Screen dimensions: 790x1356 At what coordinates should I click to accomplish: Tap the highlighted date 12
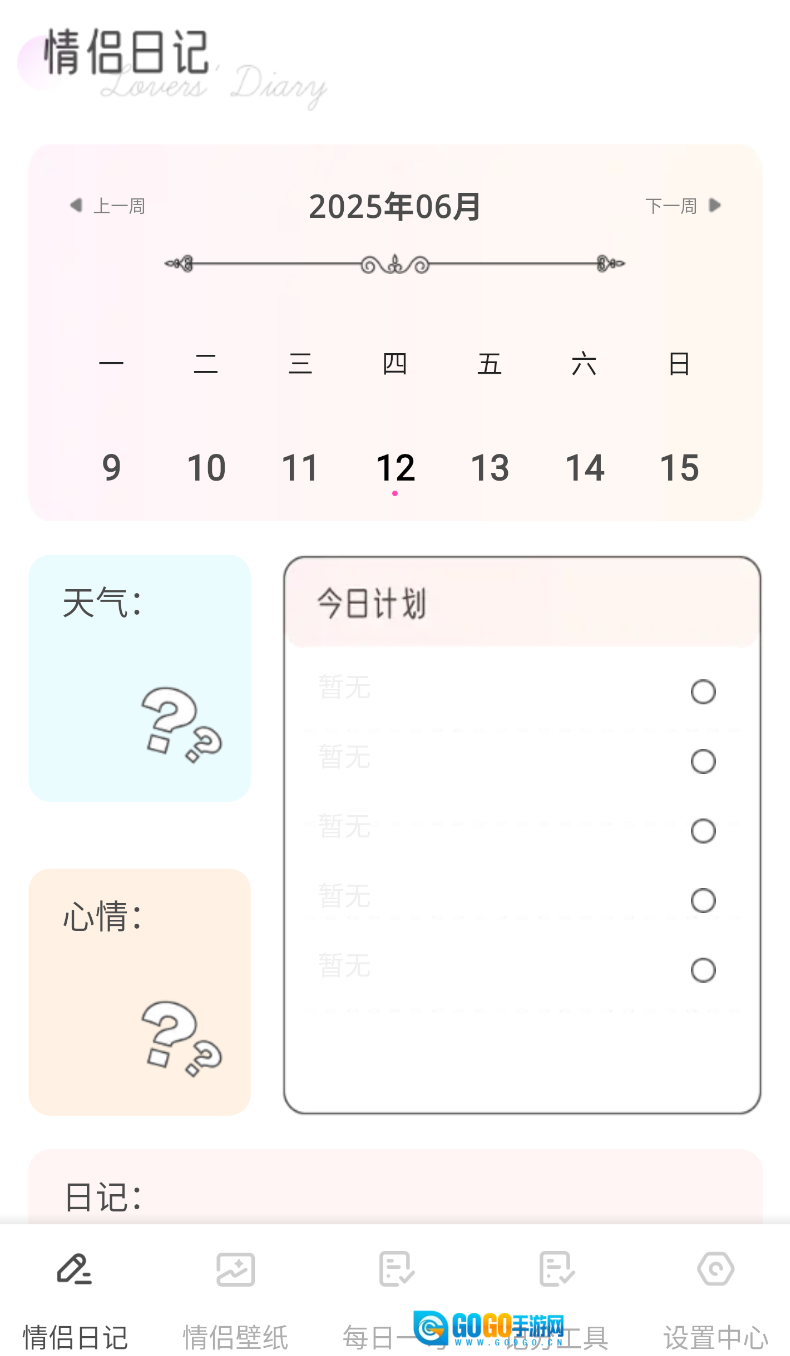pyautogui.click(x=395, y=468)
